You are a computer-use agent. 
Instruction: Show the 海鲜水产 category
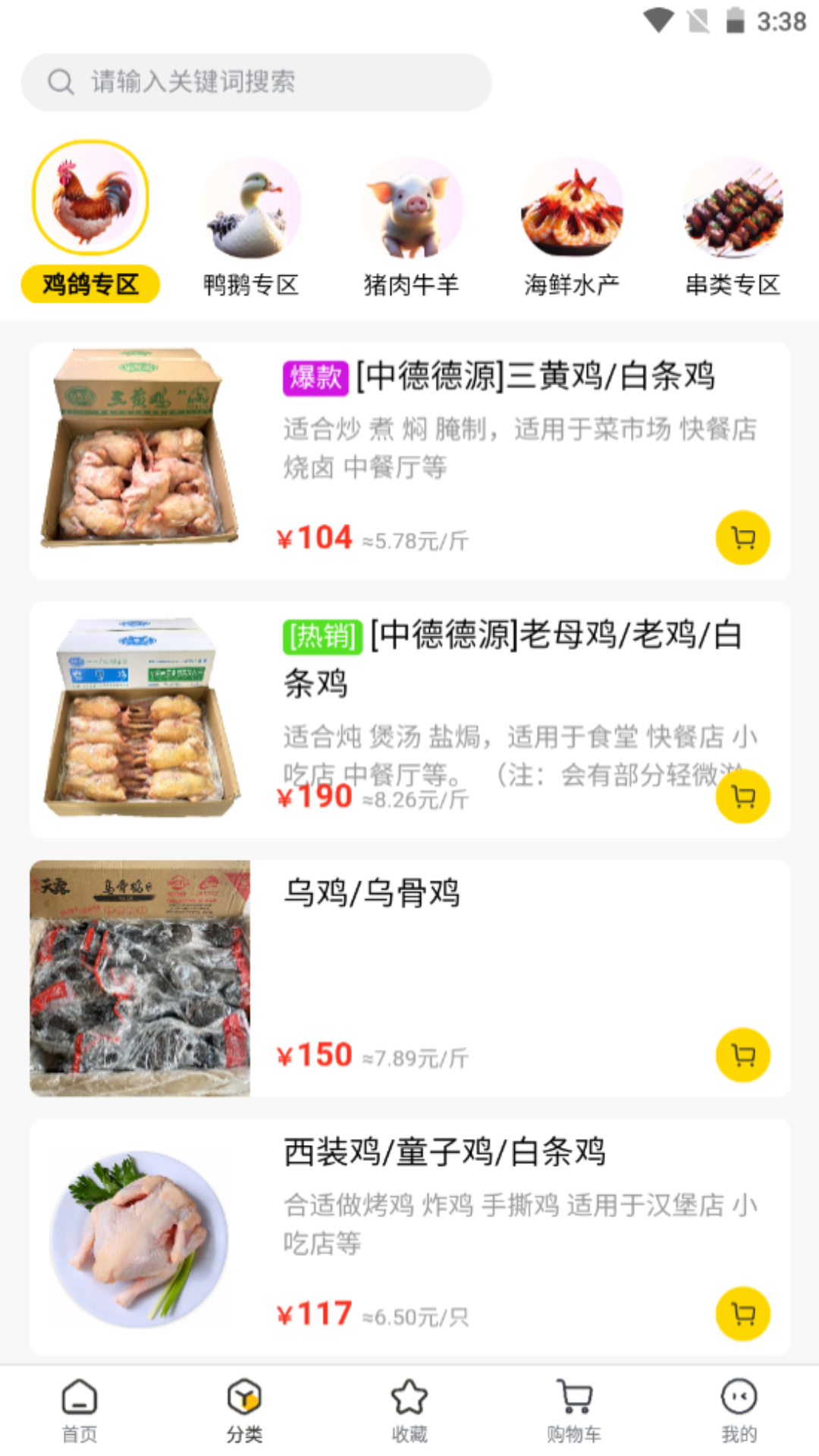tap(572, 226)
